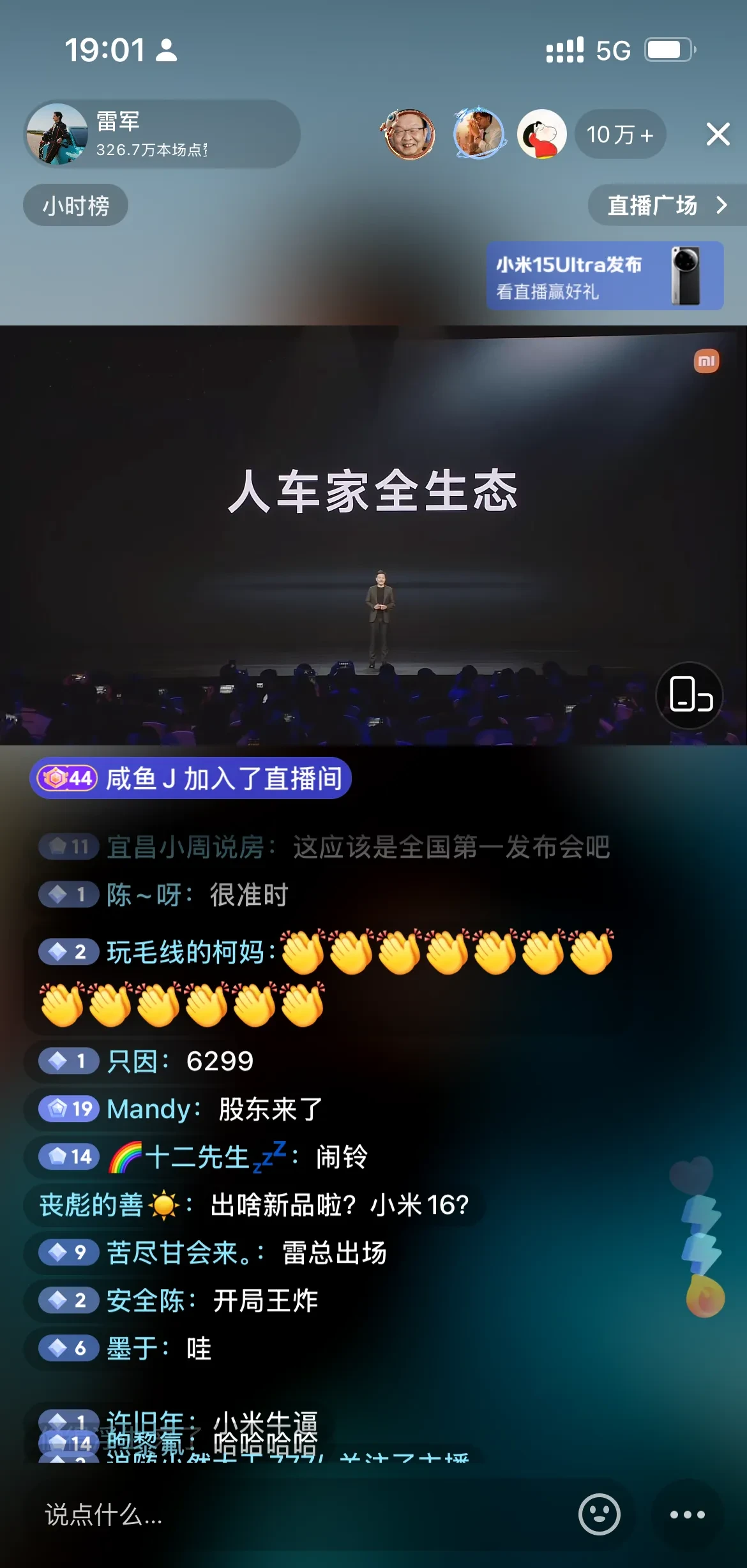747x1568 pixels.
Task: Tap the first top-viewer avatar
Action: click(409, 134)
